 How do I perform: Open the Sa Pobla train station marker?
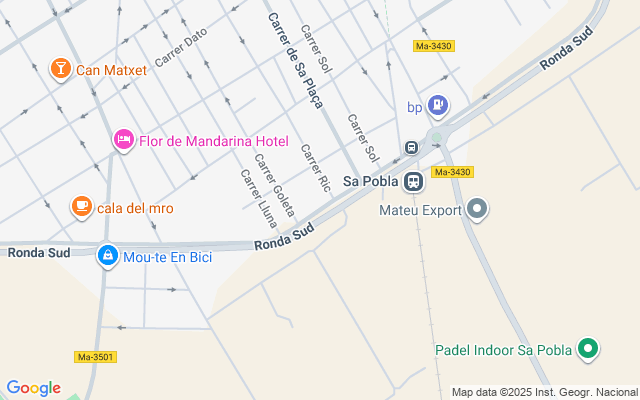click(x=413, y=181)
